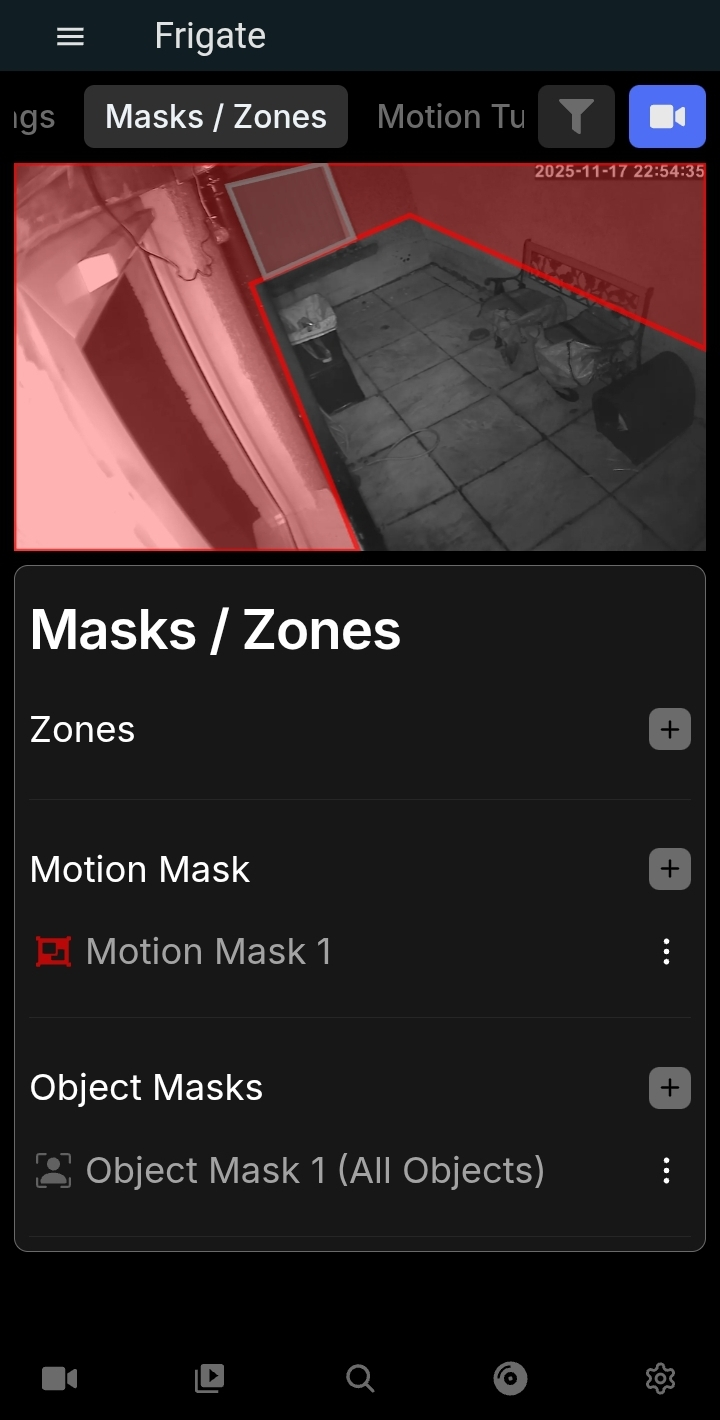This screenshot has height=1420, width=720.
Task: Open settings gear in bottom navigation
Action: (x=660, y=1379)
